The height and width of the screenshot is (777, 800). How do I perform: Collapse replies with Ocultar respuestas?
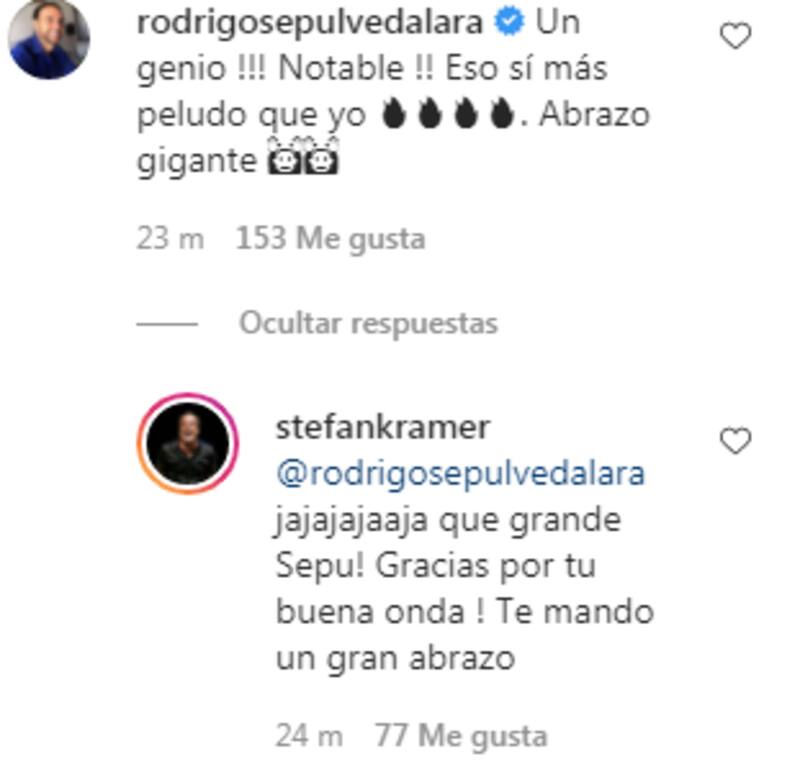pyautogui.click(x=367, y=324)
